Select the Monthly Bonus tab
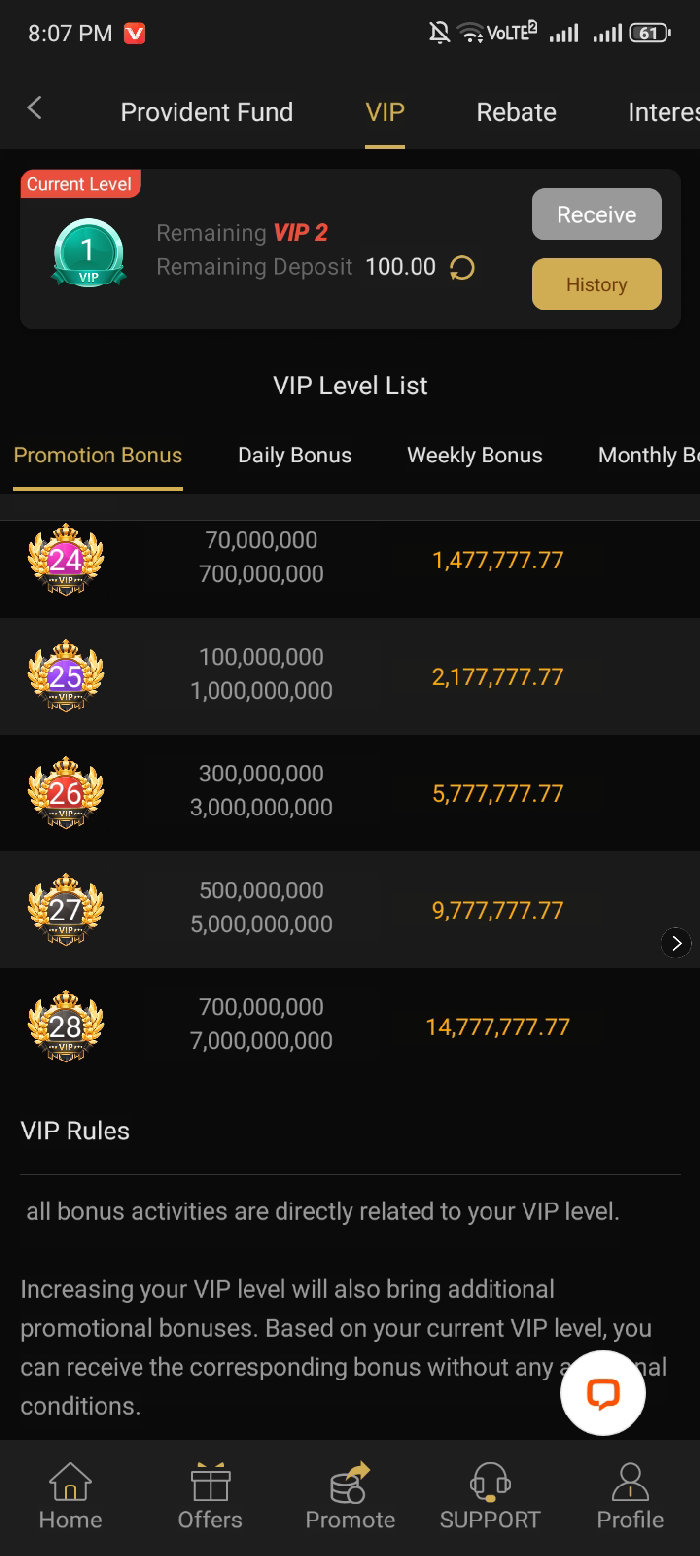Screen dimensions: 700x1556 pos(648,455)
